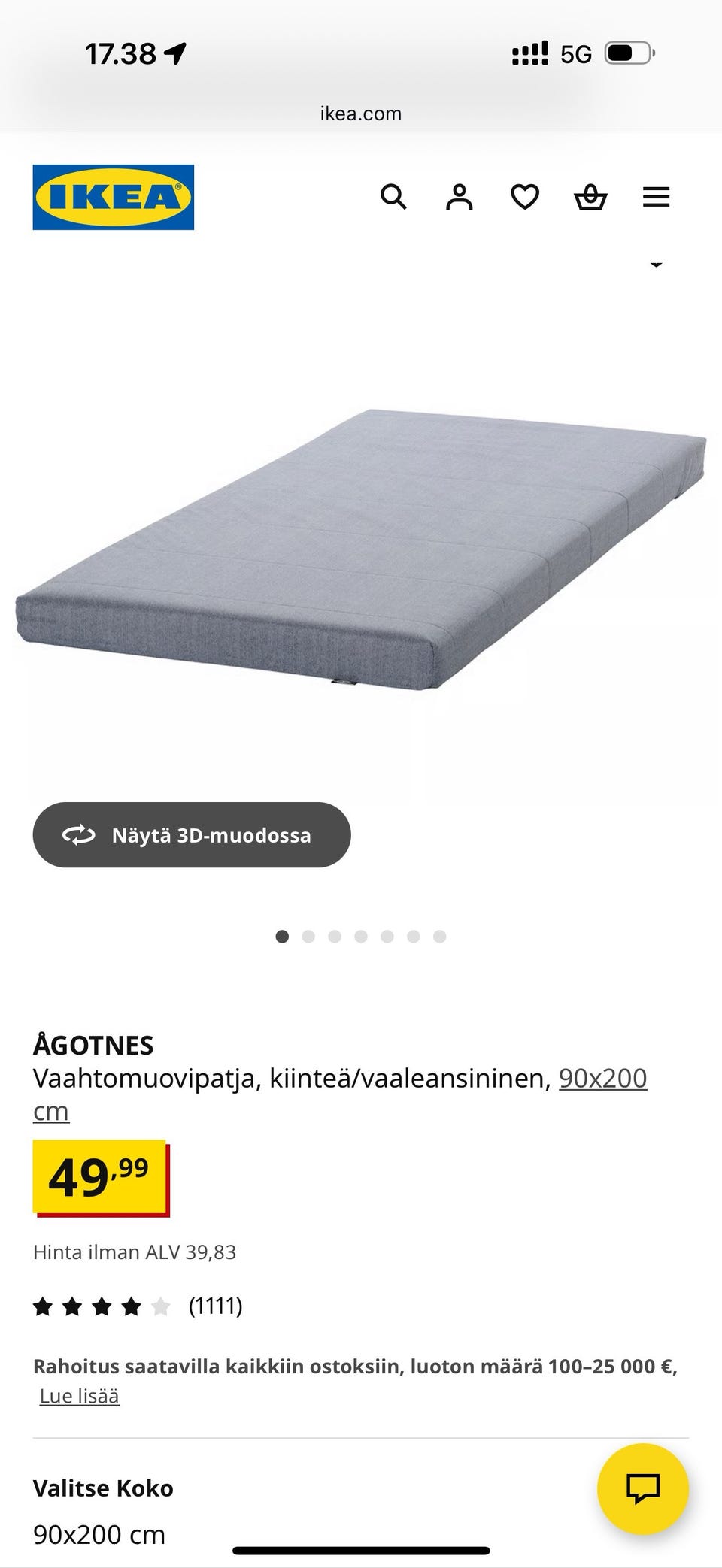This screenshot has height=1568, width=722.
Task: Select the third carousel image dot
Action: tap(335, 937)
